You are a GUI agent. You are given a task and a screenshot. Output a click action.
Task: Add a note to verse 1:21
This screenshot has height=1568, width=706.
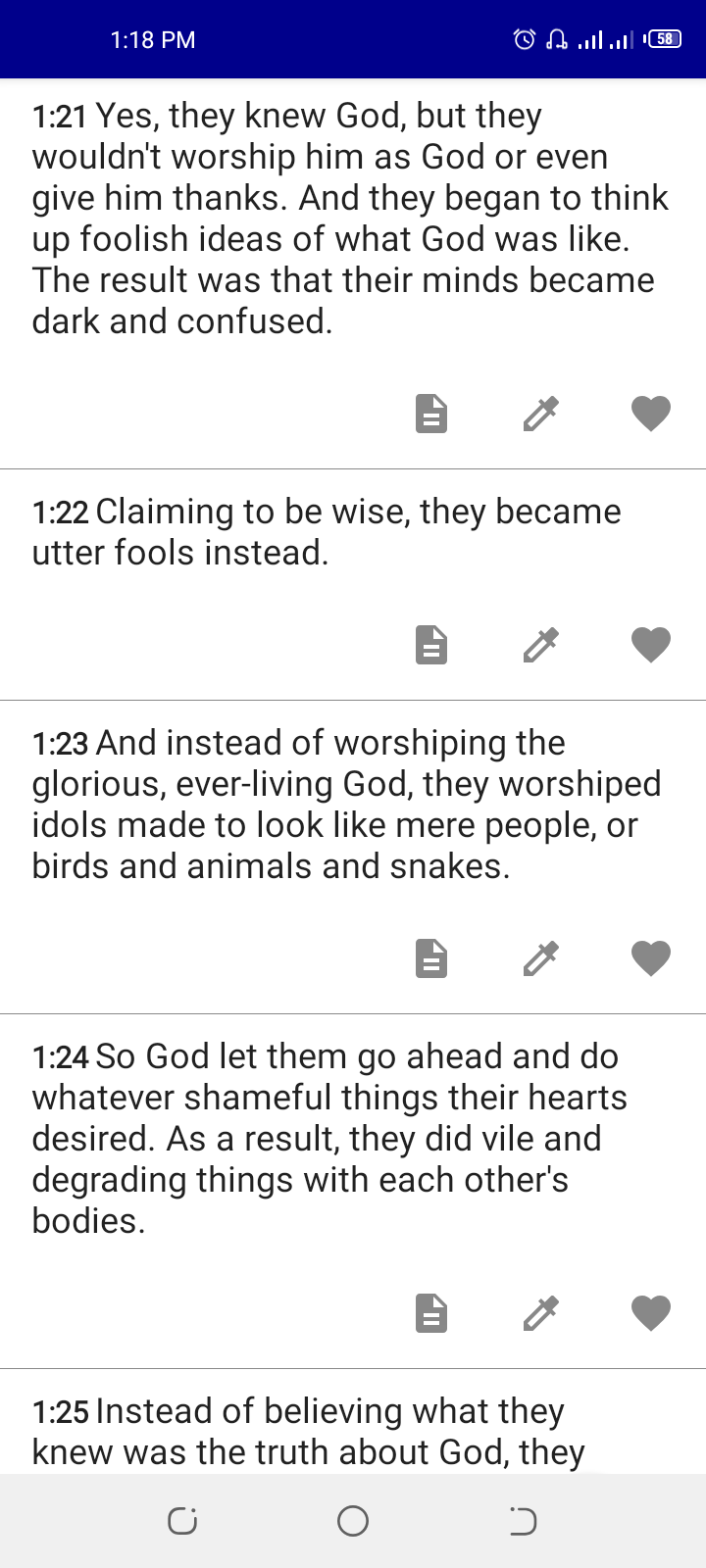tap(431, 414)
